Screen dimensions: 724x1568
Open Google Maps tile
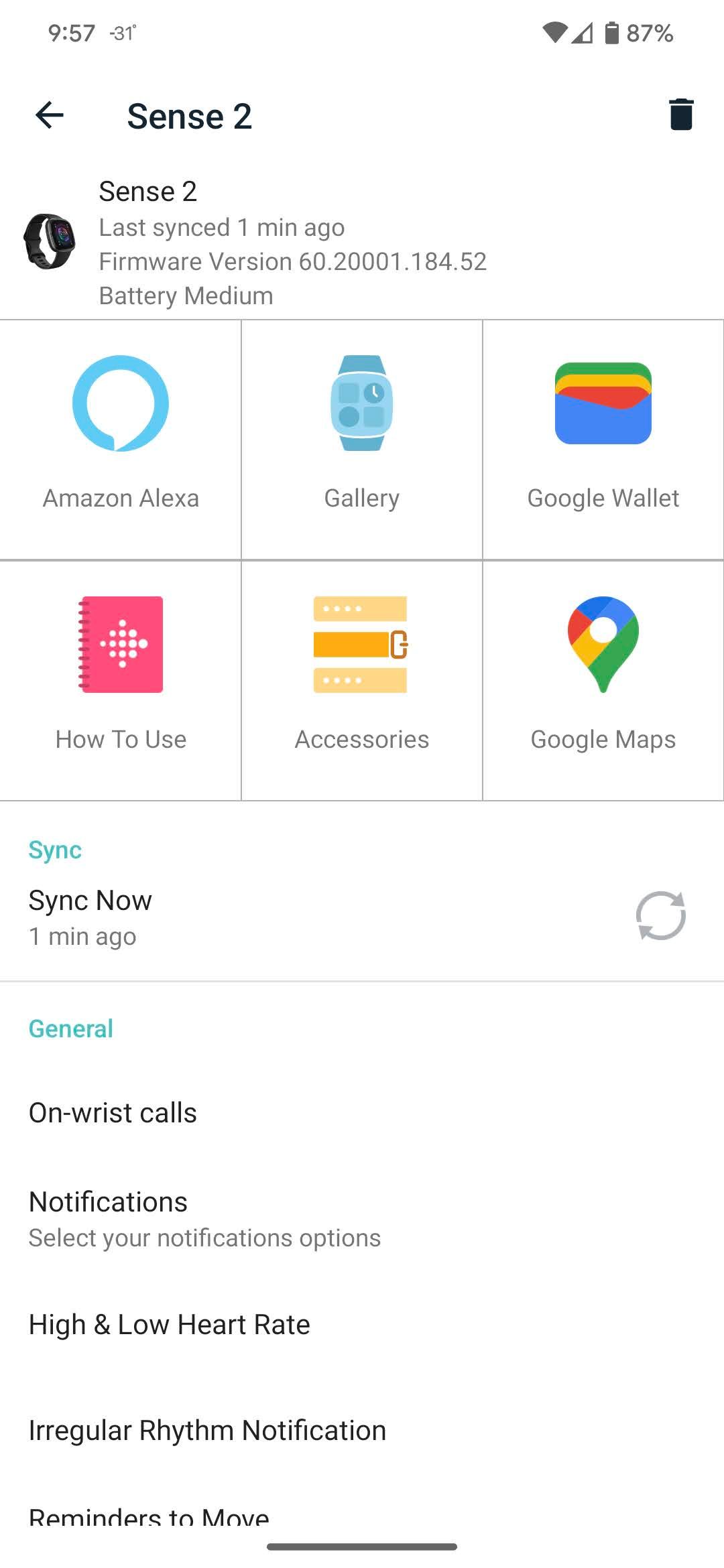click(603, 680)
